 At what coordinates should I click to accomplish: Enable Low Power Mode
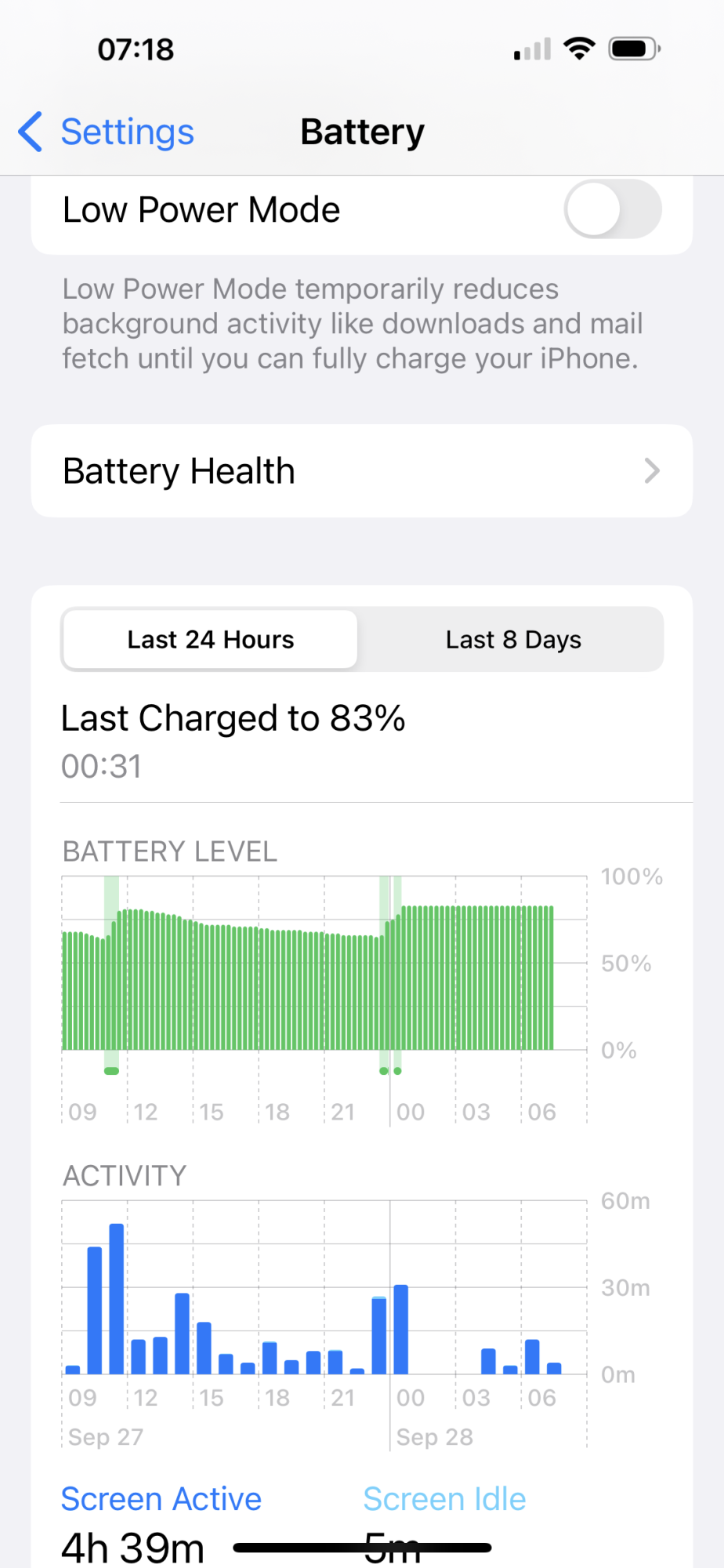coord(613,209)
